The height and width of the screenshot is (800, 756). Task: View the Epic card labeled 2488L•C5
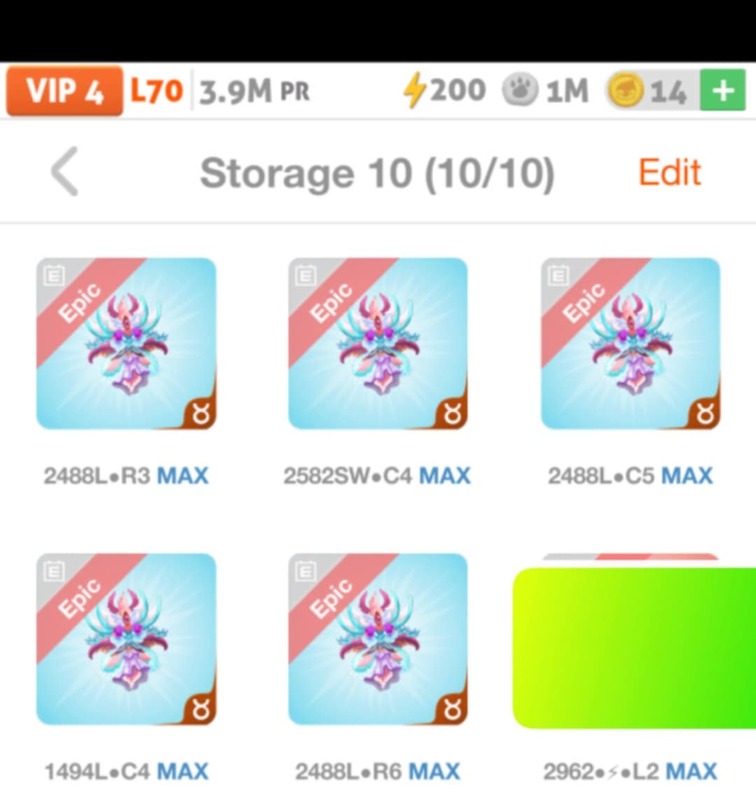click(630, 344)
